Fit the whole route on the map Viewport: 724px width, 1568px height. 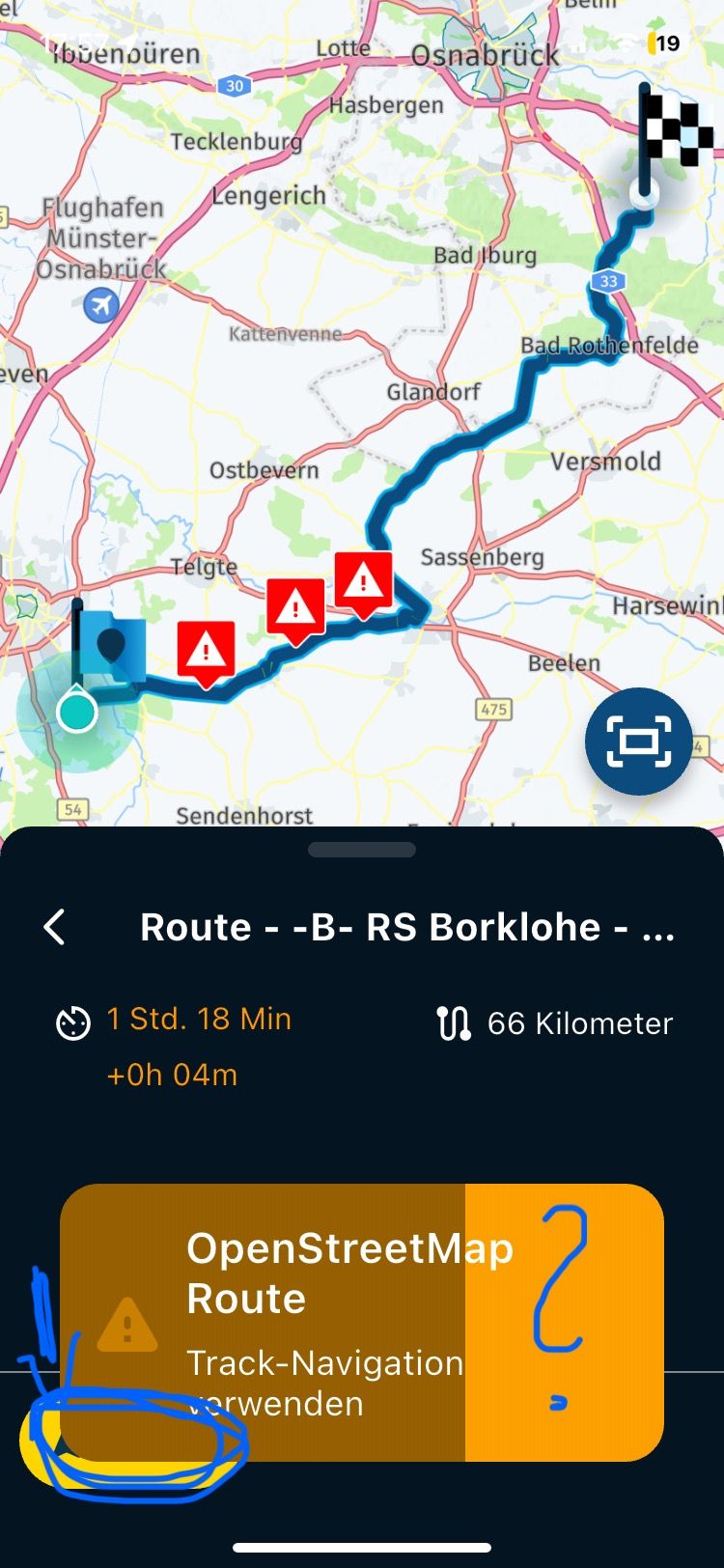[638, 742]
